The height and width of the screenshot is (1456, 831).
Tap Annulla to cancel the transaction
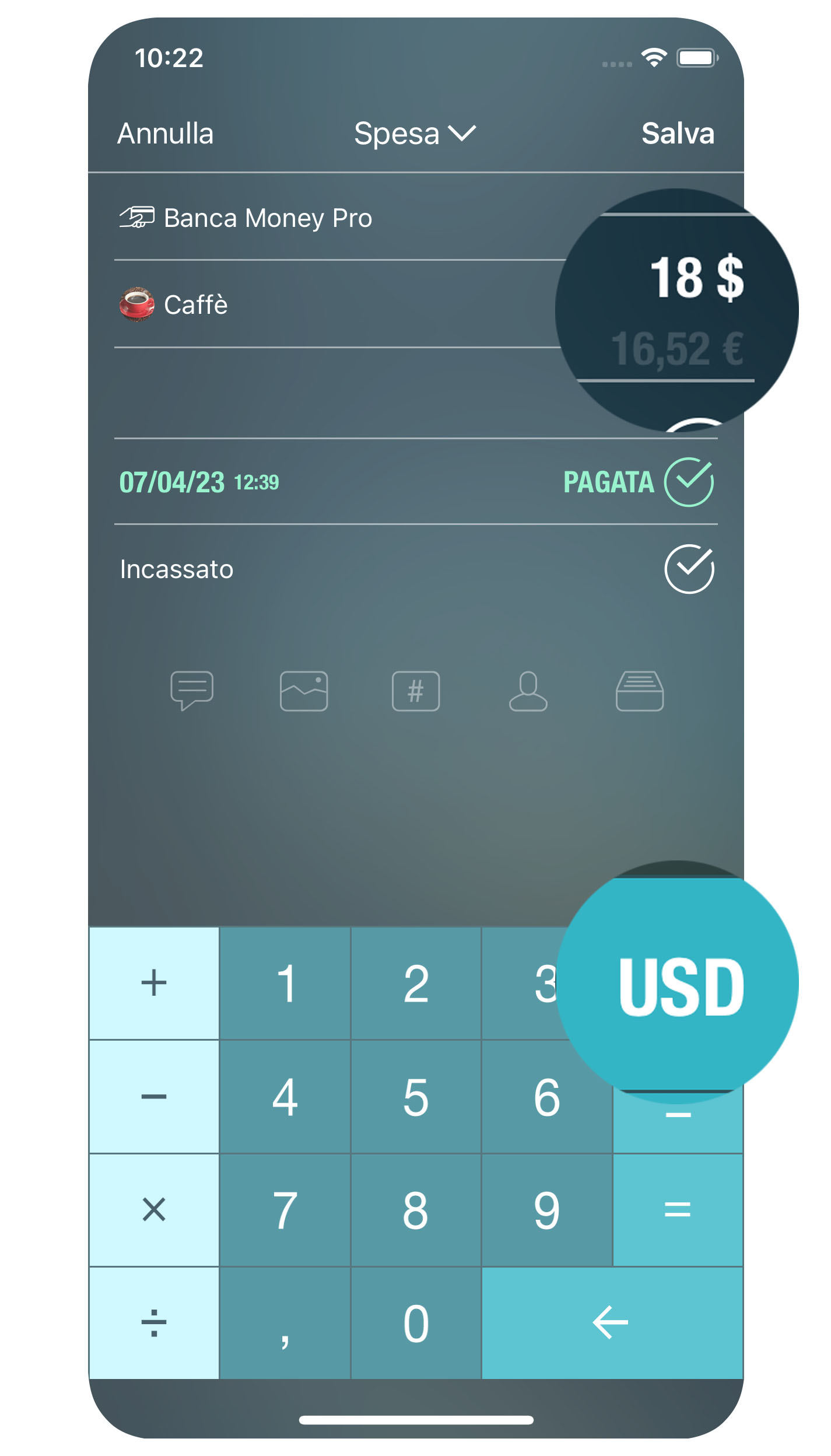(165, 134)
